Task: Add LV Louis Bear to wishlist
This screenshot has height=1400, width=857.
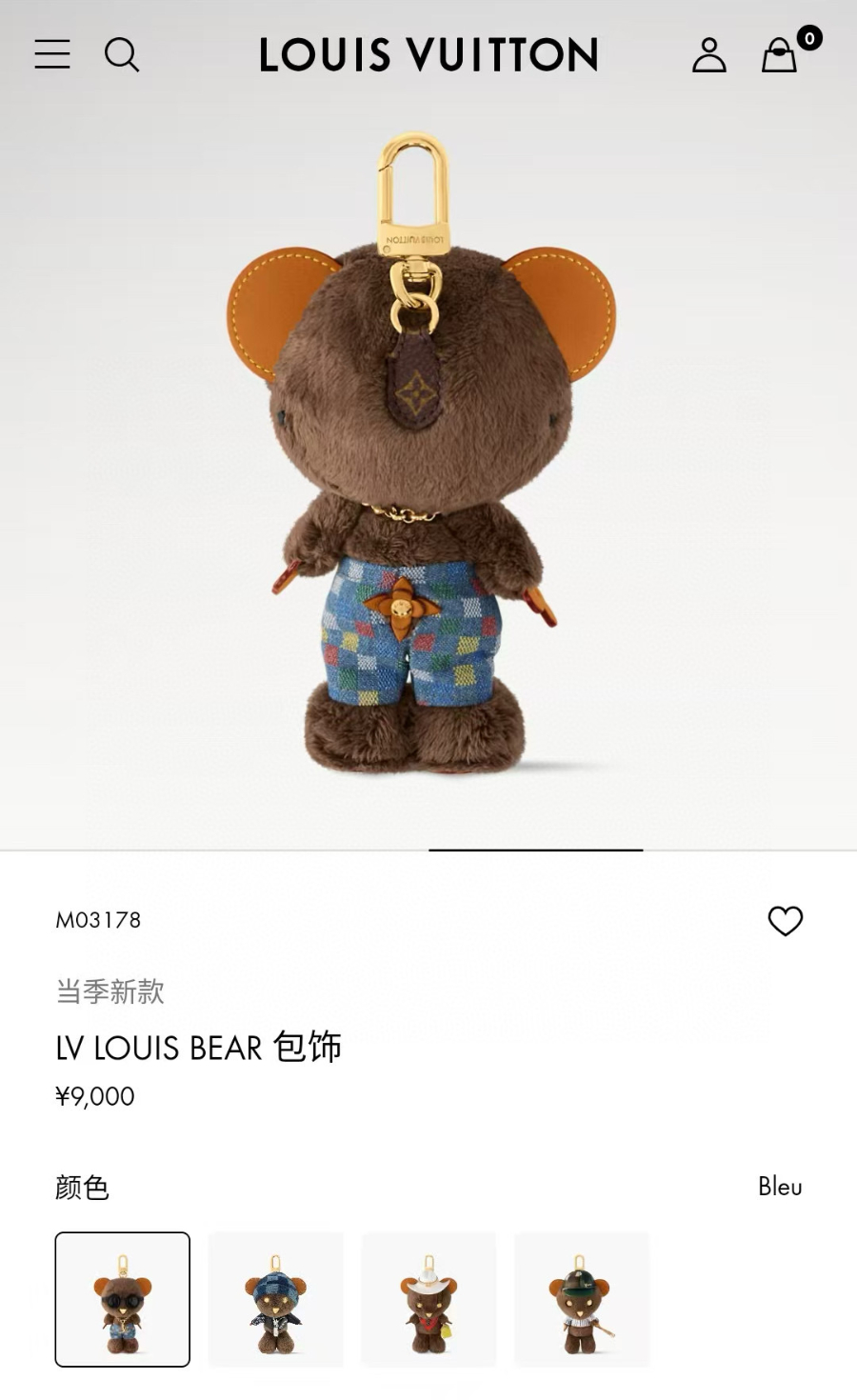Action: coord(785,920)
